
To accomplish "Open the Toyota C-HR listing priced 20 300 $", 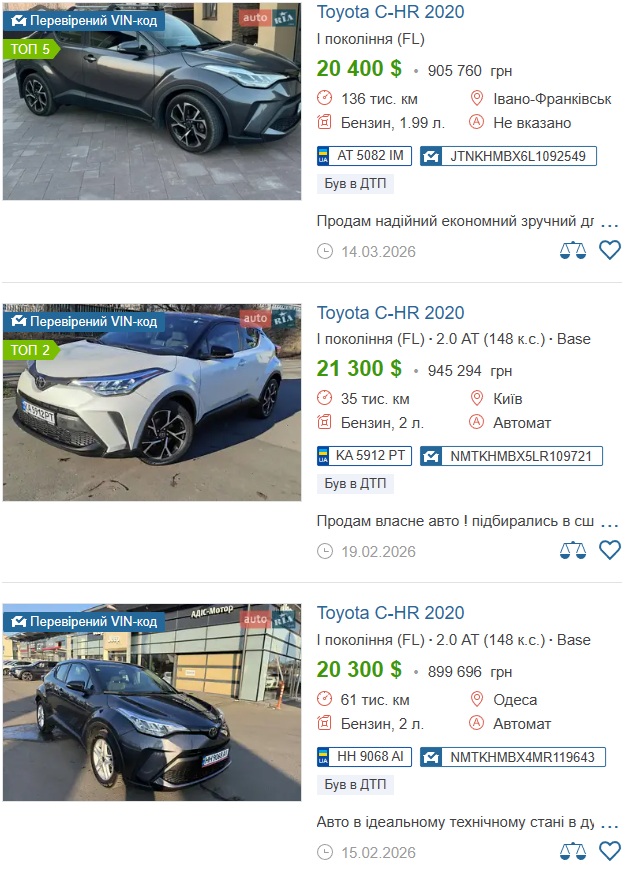I will pos(390,613).
